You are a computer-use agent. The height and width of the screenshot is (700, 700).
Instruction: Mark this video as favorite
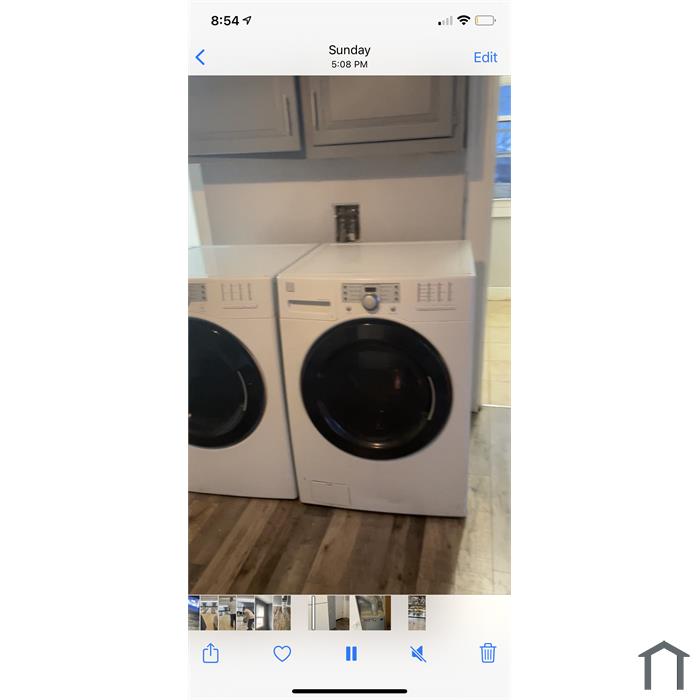click(x=282, y=653)
